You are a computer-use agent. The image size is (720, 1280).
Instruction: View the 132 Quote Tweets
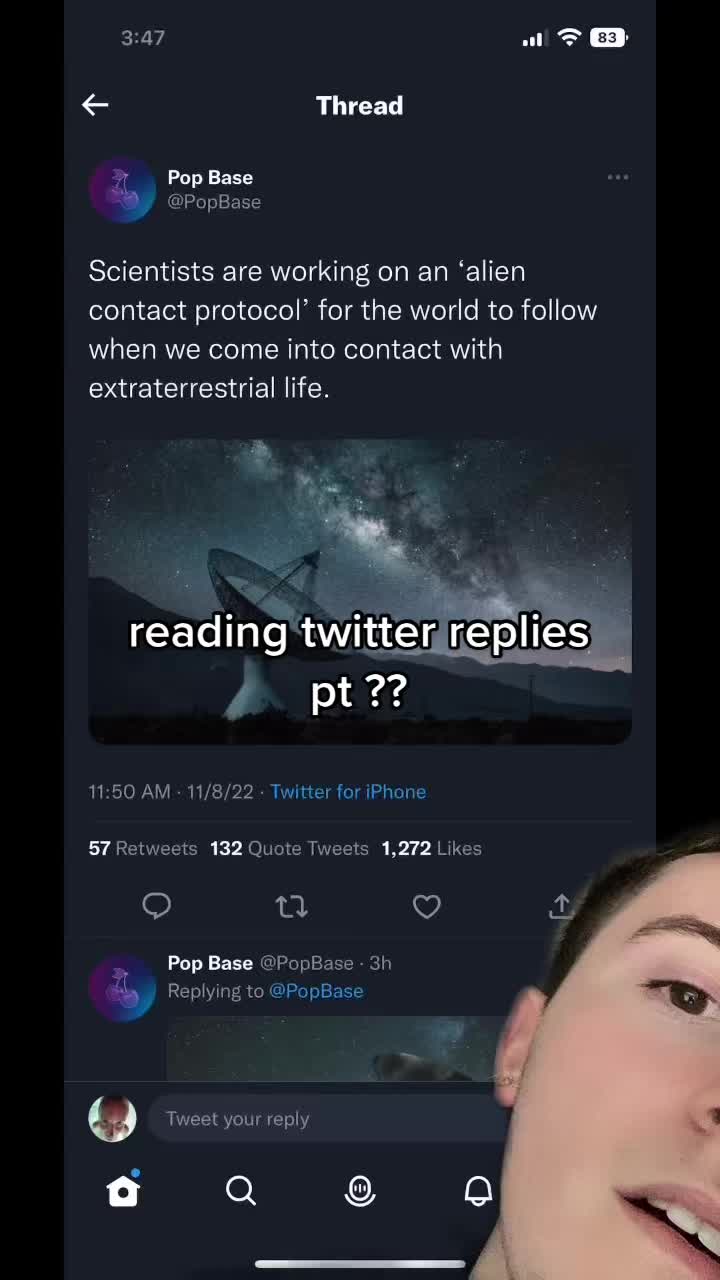tap(289, 848)
